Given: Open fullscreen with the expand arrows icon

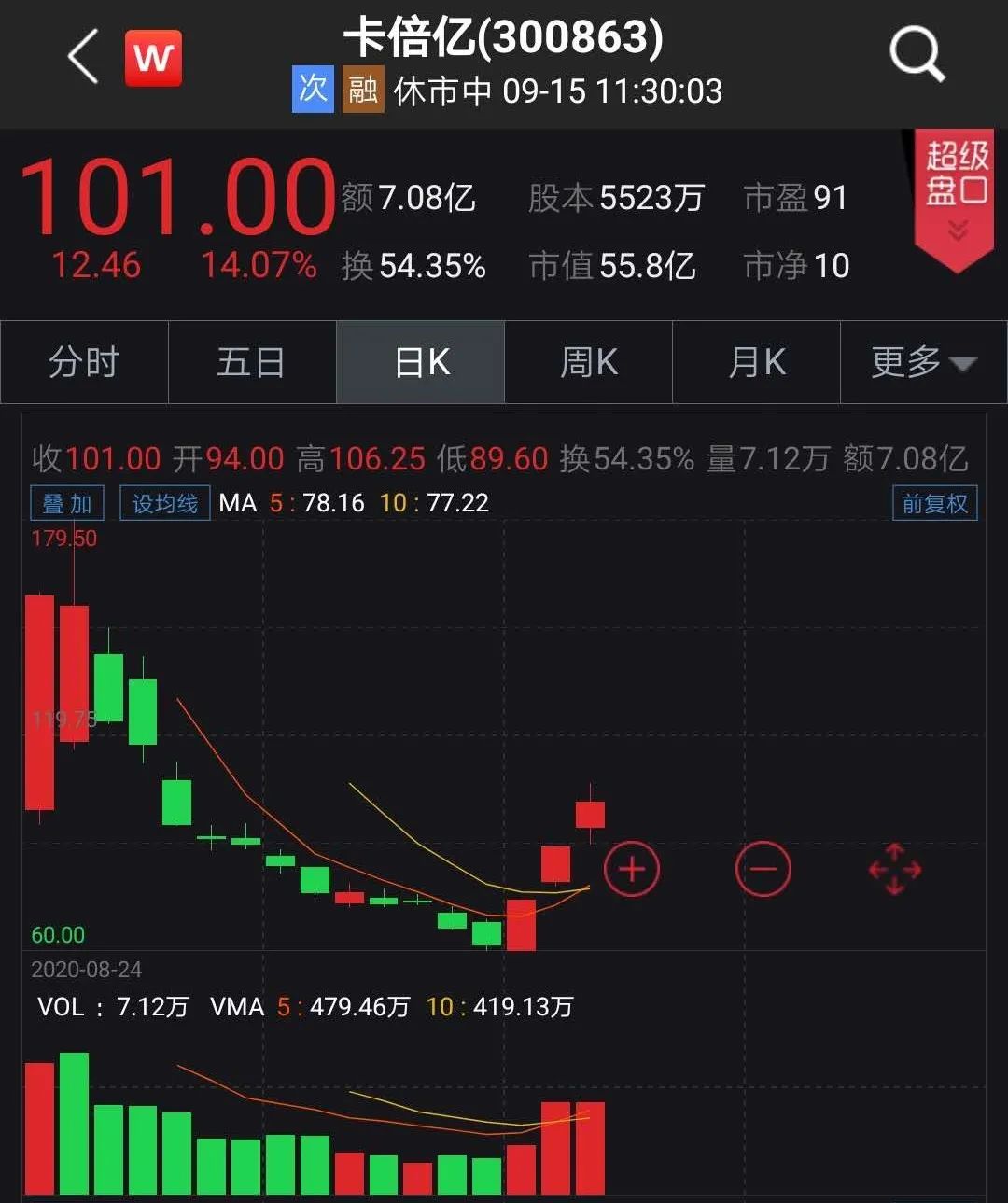Looking at the screenshot, I should click(894, 869).
